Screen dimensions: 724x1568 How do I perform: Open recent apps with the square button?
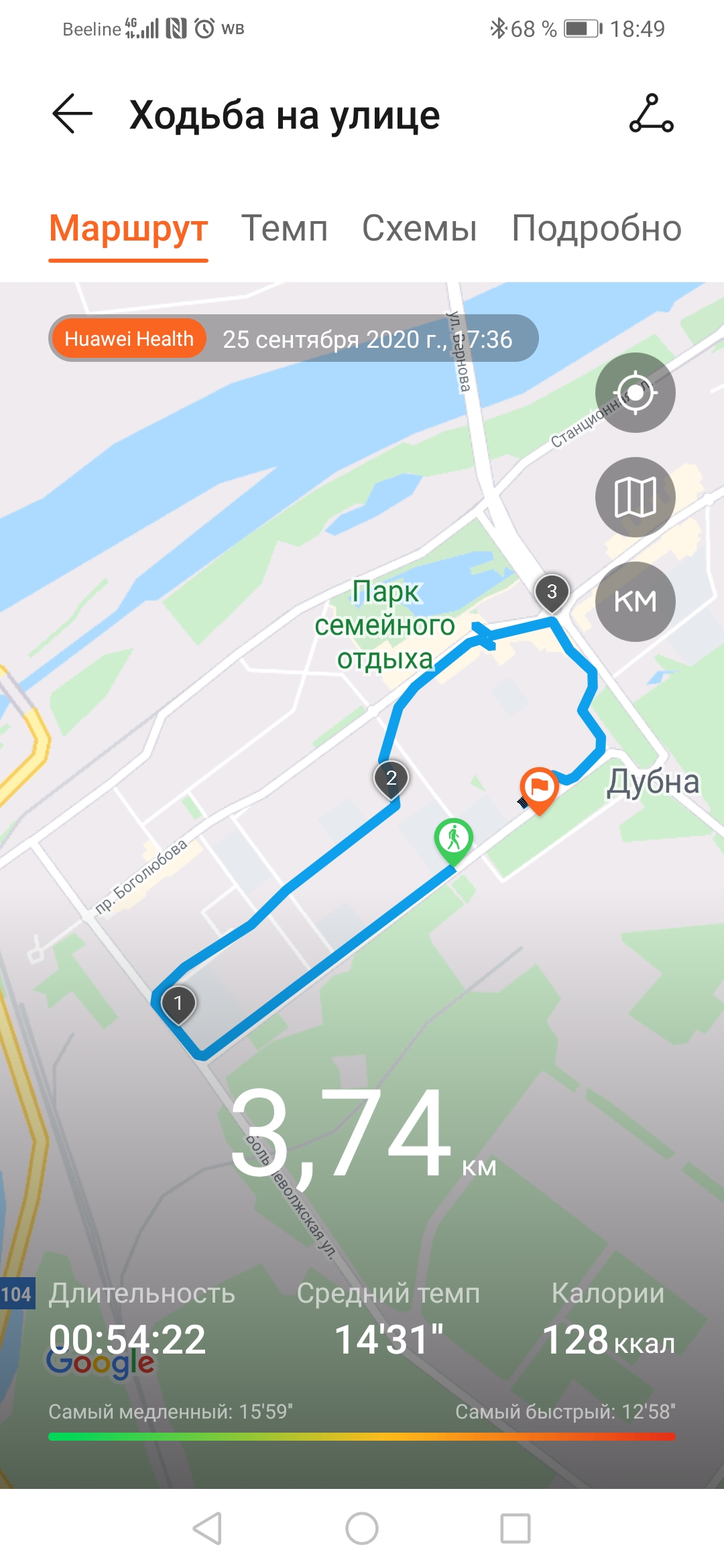point(516,1528)
